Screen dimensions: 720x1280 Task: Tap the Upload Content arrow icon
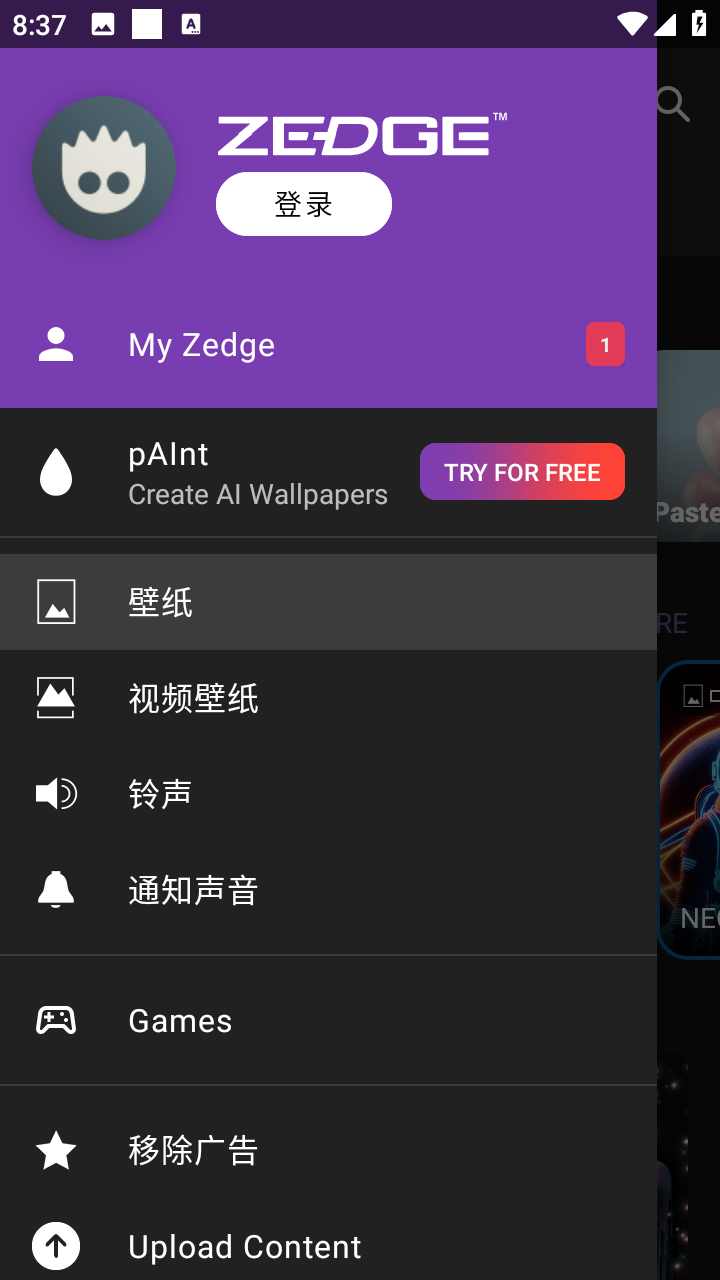point(56,1246)
